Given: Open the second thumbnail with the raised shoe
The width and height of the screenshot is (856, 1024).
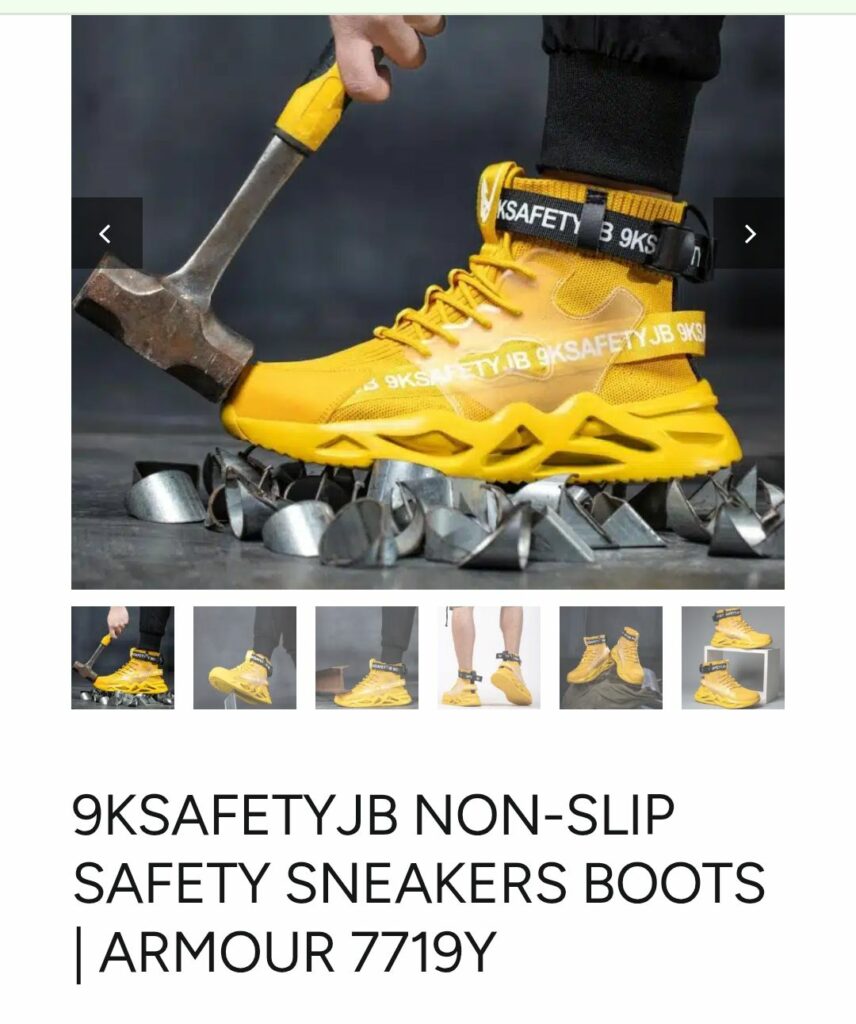Looking at the screenshot, I should click(x=244, y=657).
